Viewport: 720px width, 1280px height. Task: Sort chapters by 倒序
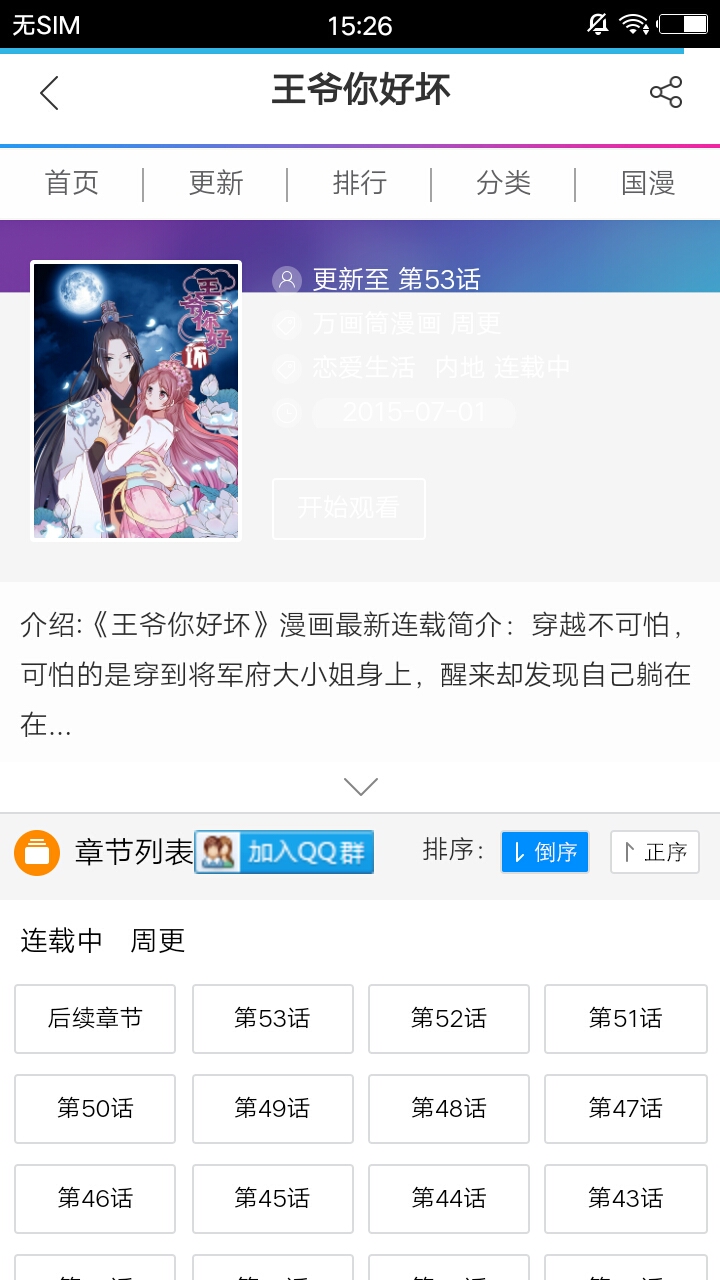click(x=545, y=852)
